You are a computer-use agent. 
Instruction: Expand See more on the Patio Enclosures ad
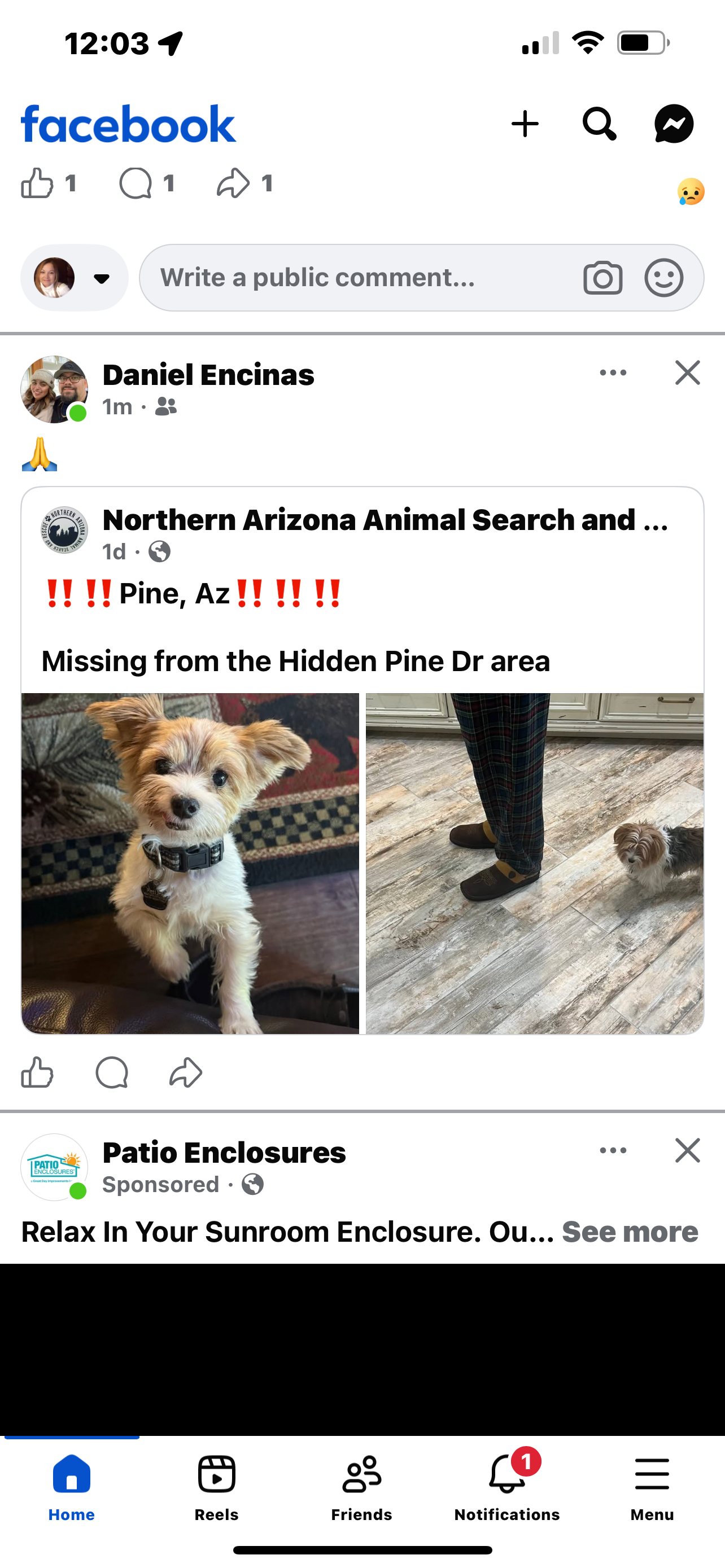[x=628, y=1232]
